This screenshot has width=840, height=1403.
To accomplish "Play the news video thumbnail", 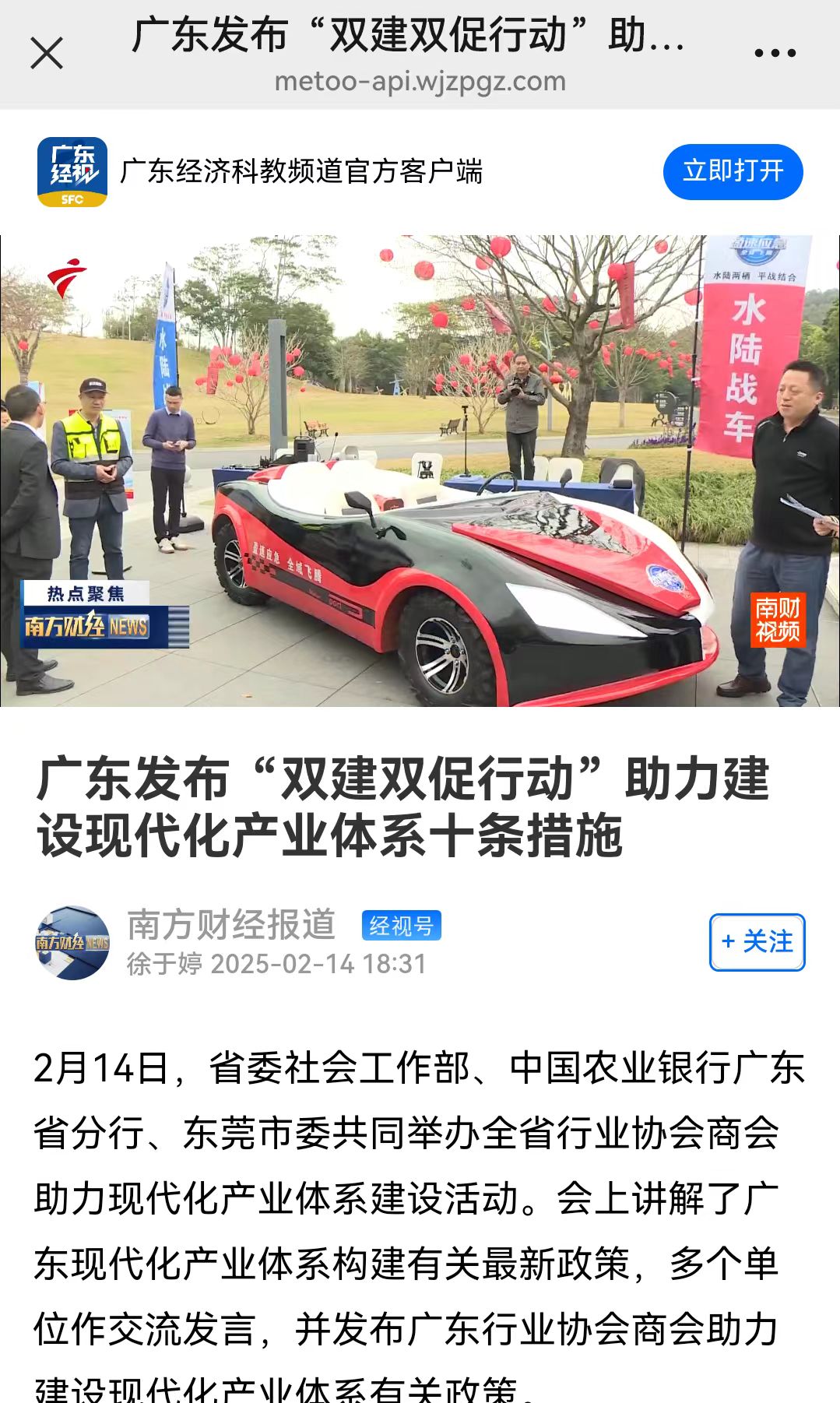I will [420, 471].
